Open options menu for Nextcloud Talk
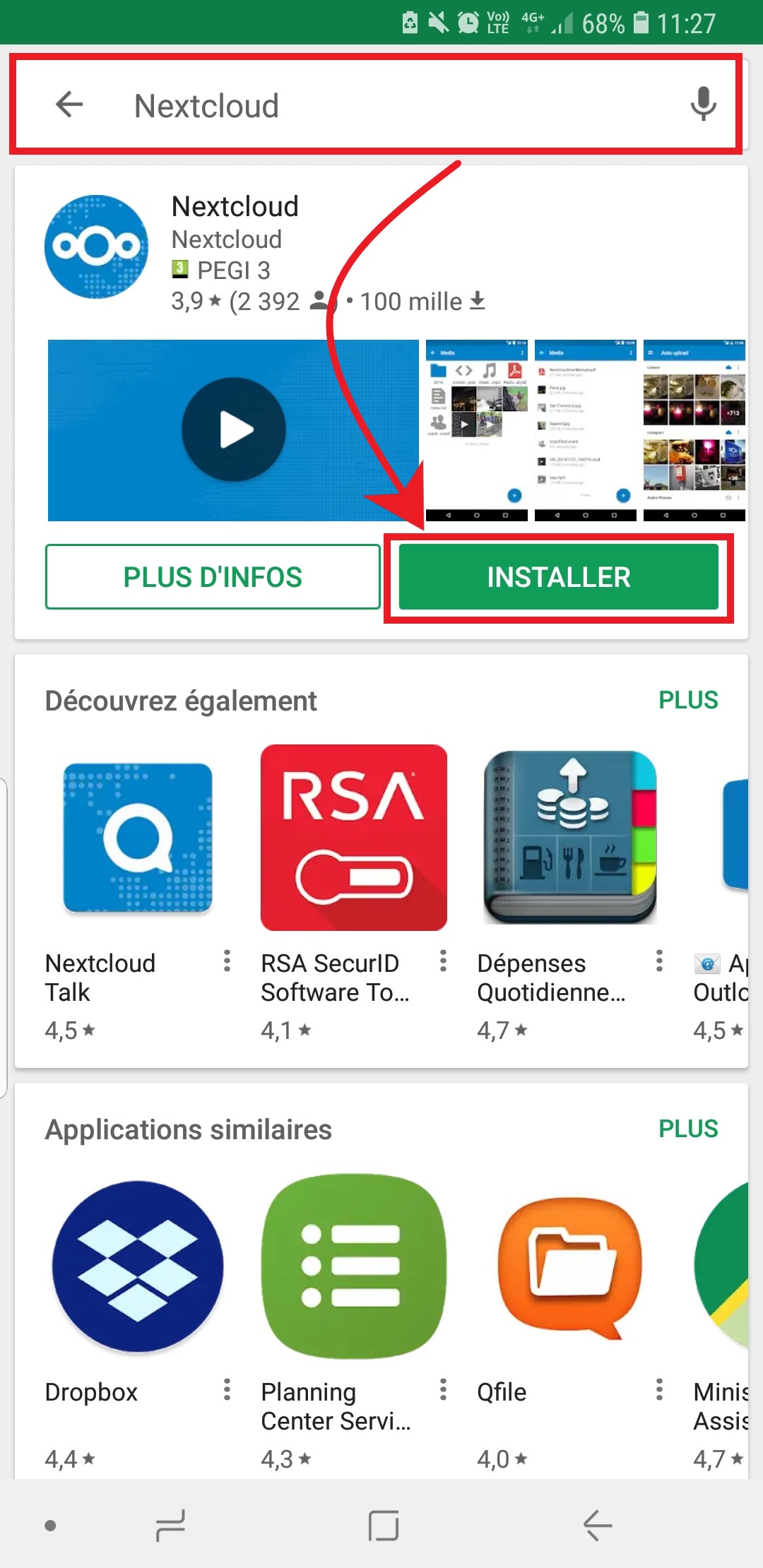This screenshot has width=763, height=1568. 227,961
